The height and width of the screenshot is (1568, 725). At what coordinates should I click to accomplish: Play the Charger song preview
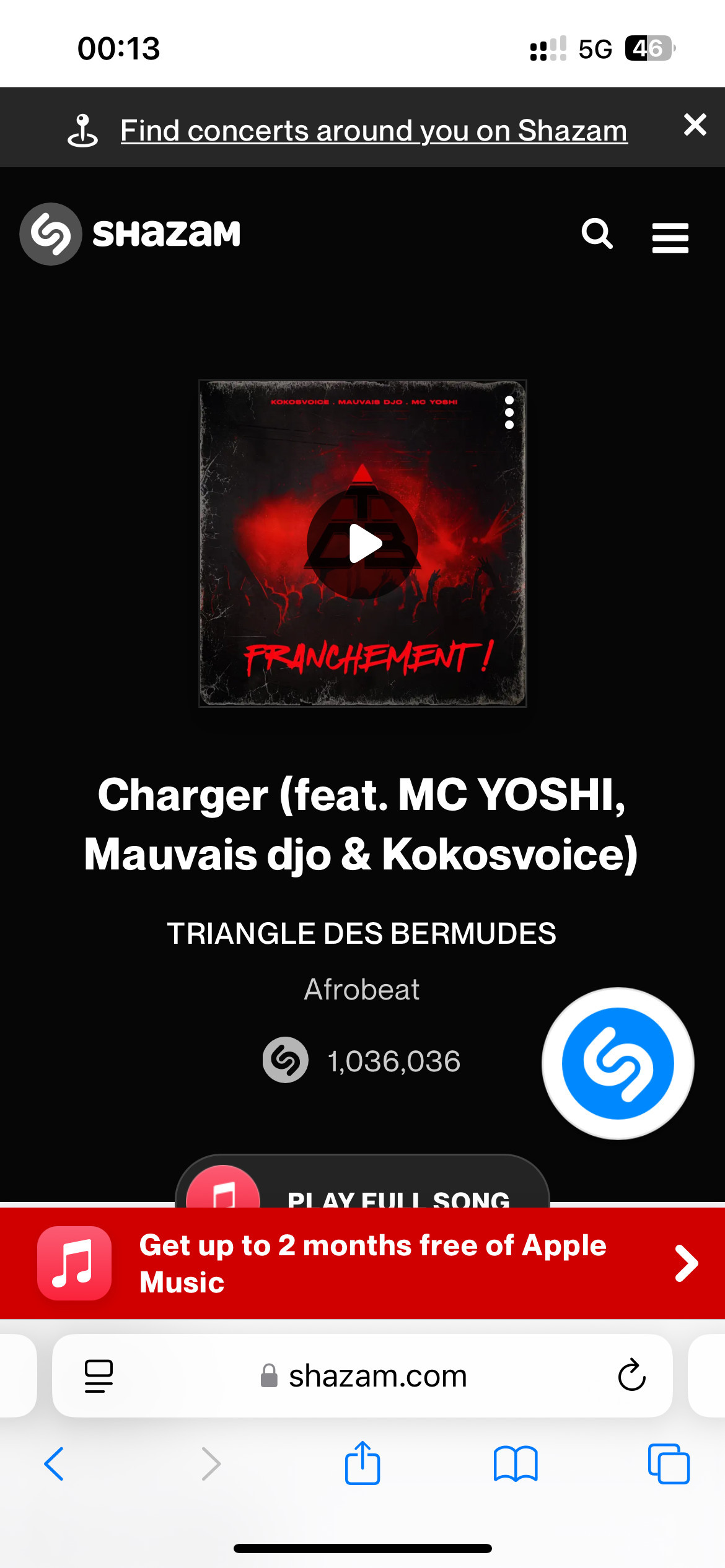pos(362,543)
